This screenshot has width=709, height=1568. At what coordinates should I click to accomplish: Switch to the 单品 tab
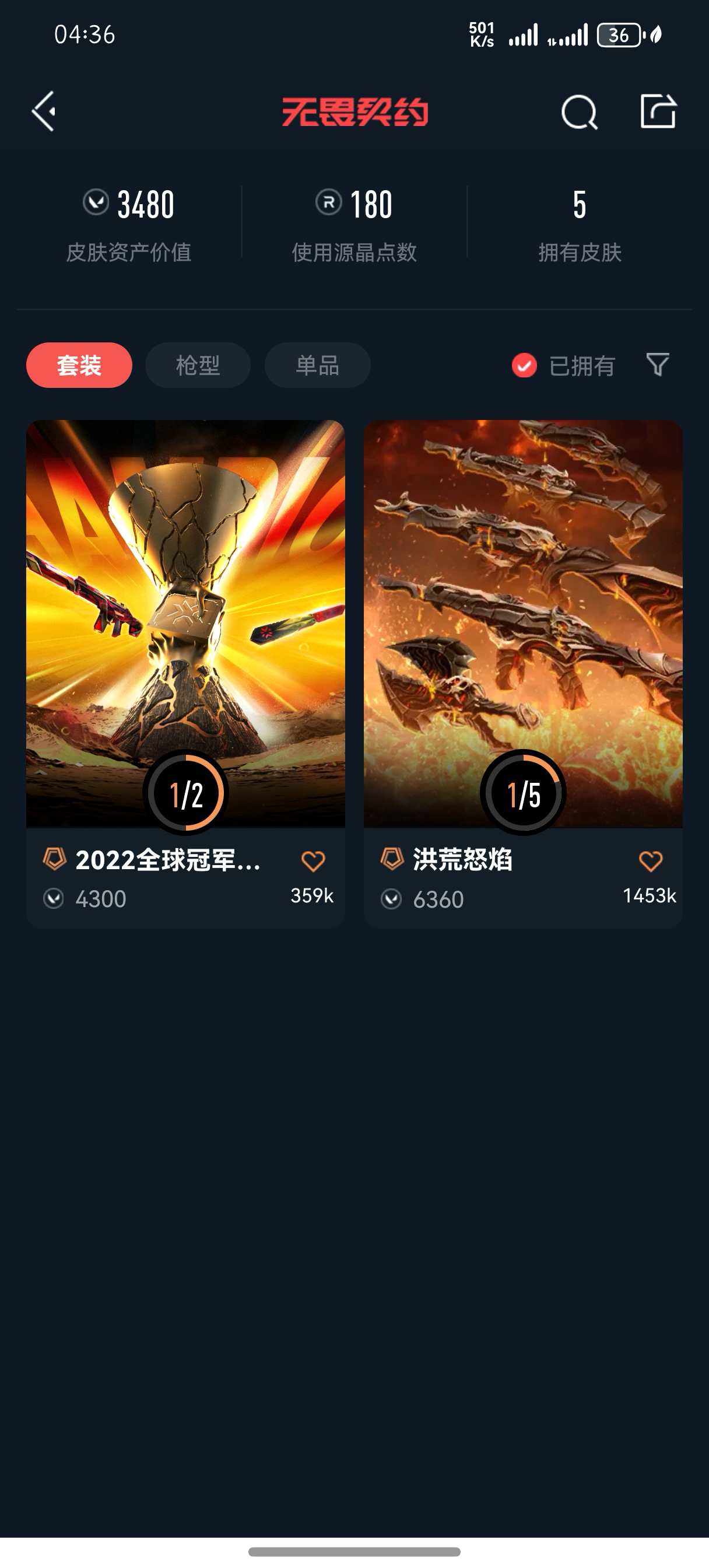click(317, 365)
